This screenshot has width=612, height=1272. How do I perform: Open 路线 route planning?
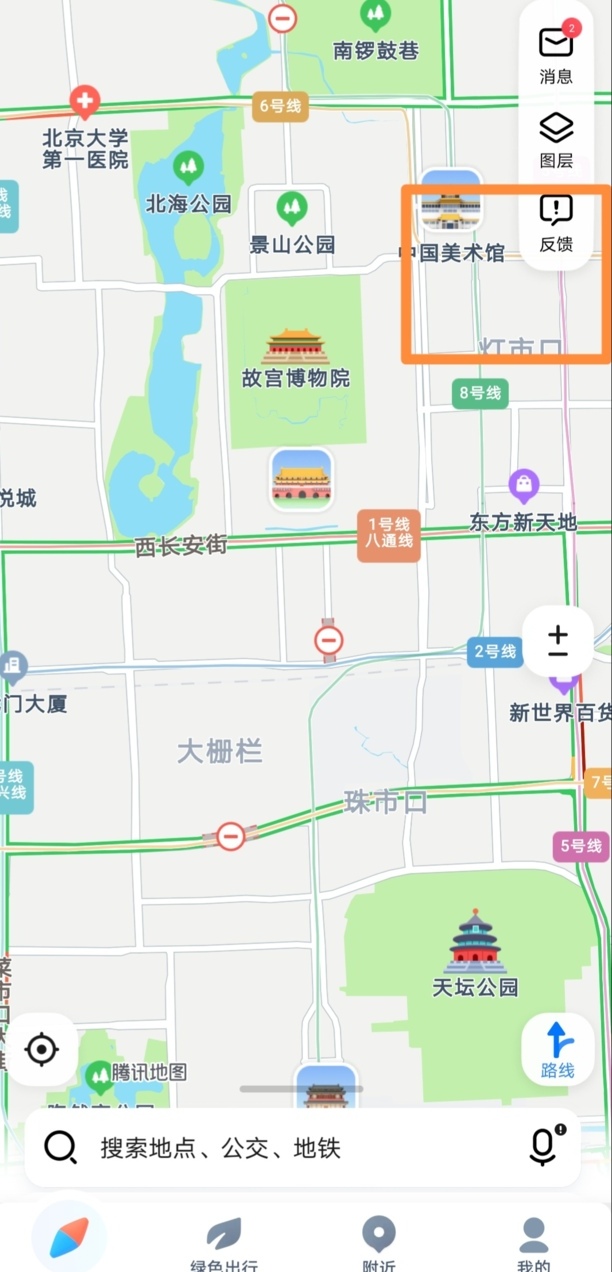[558, 1049]
